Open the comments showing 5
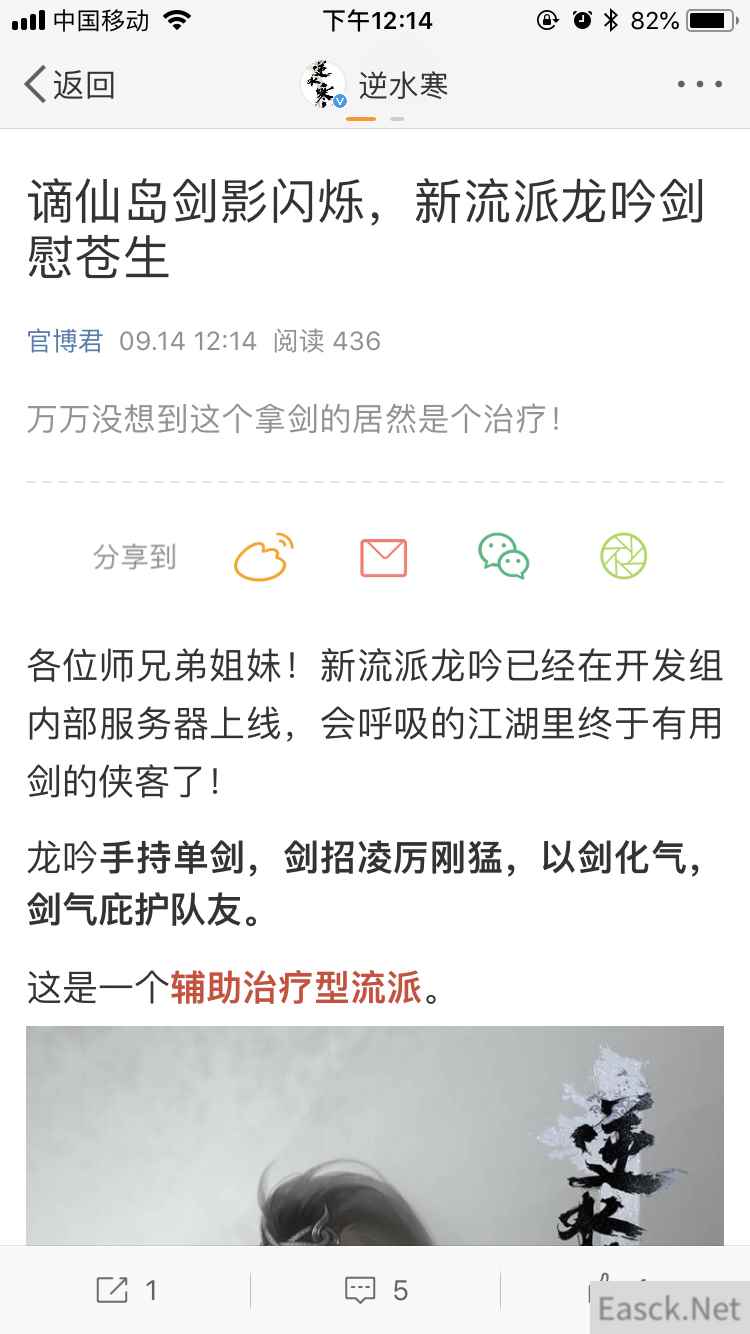750x1334 pixels. point(376,1290)
